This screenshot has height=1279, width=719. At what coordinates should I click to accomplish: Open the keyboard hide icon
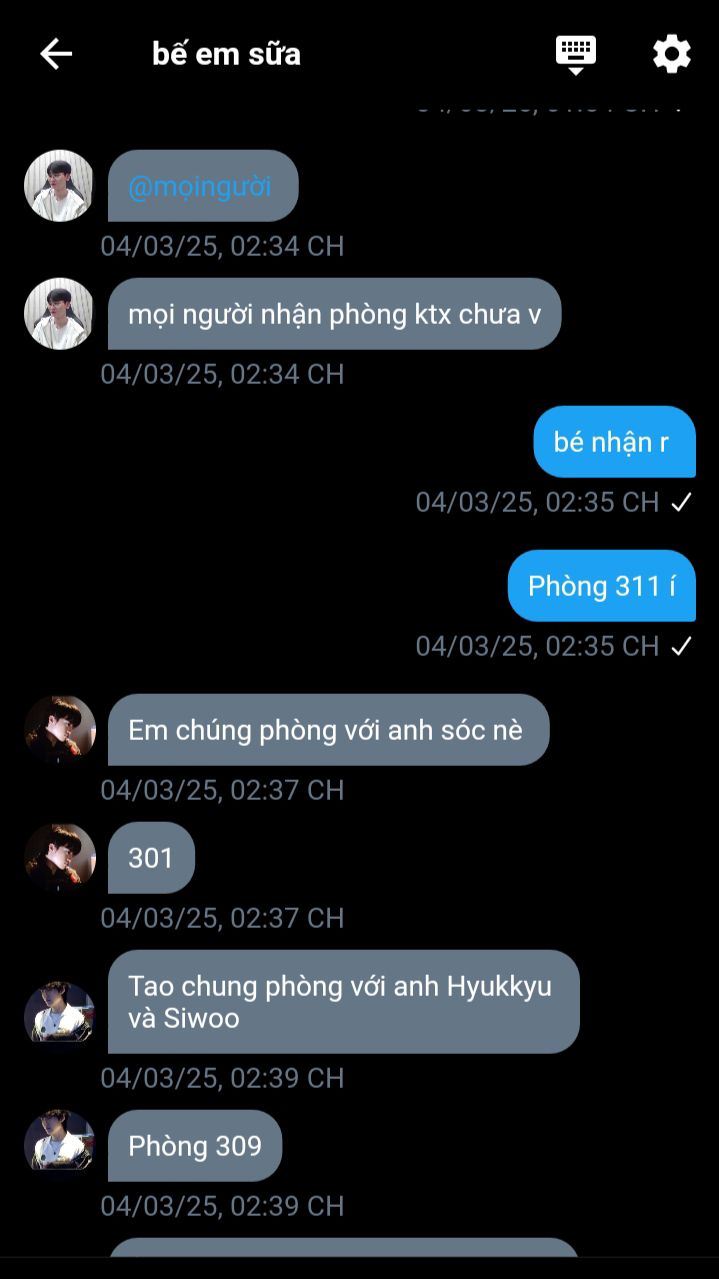576,54
